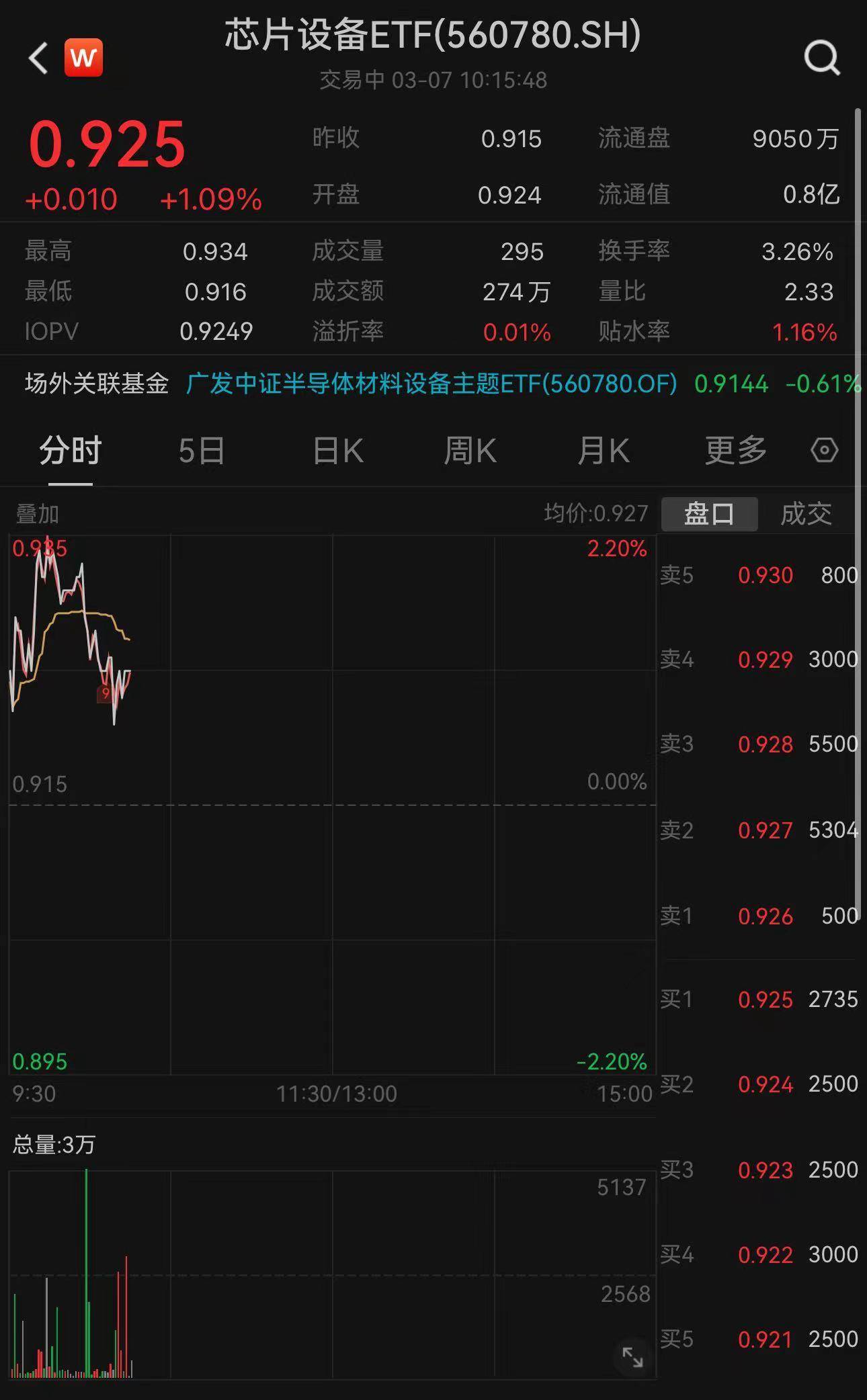Tap 叠加 to overlay another index

point(38,514)
